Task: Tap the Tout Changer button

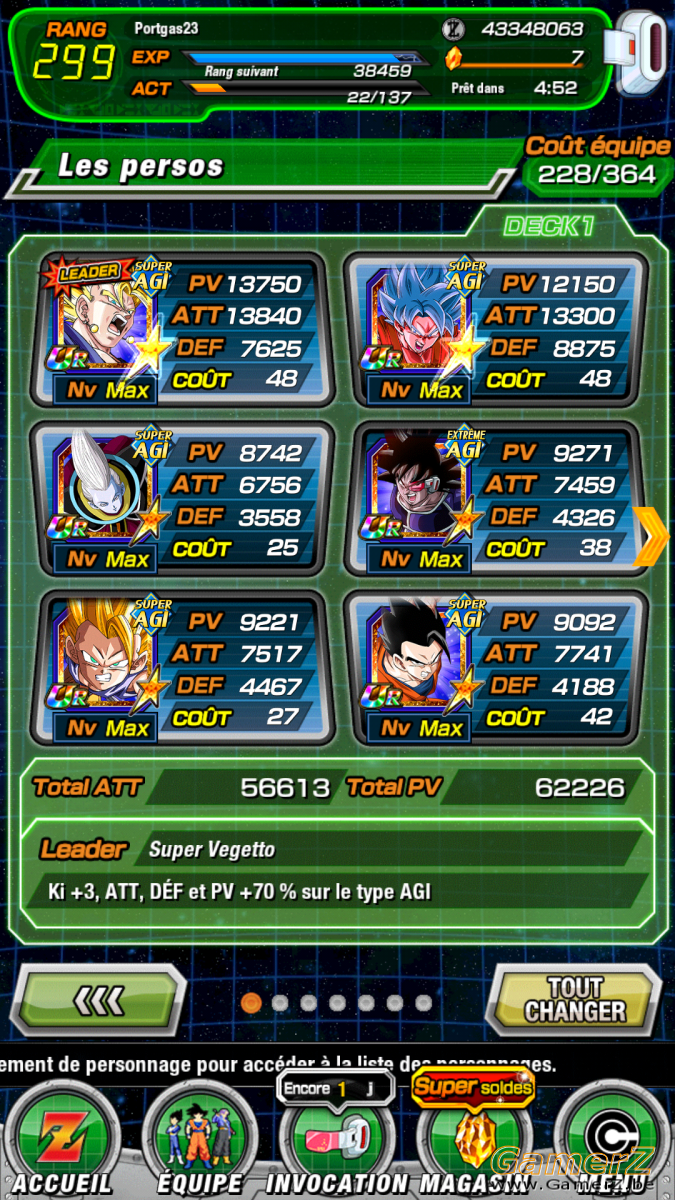Action: (x=573, y=1000)
